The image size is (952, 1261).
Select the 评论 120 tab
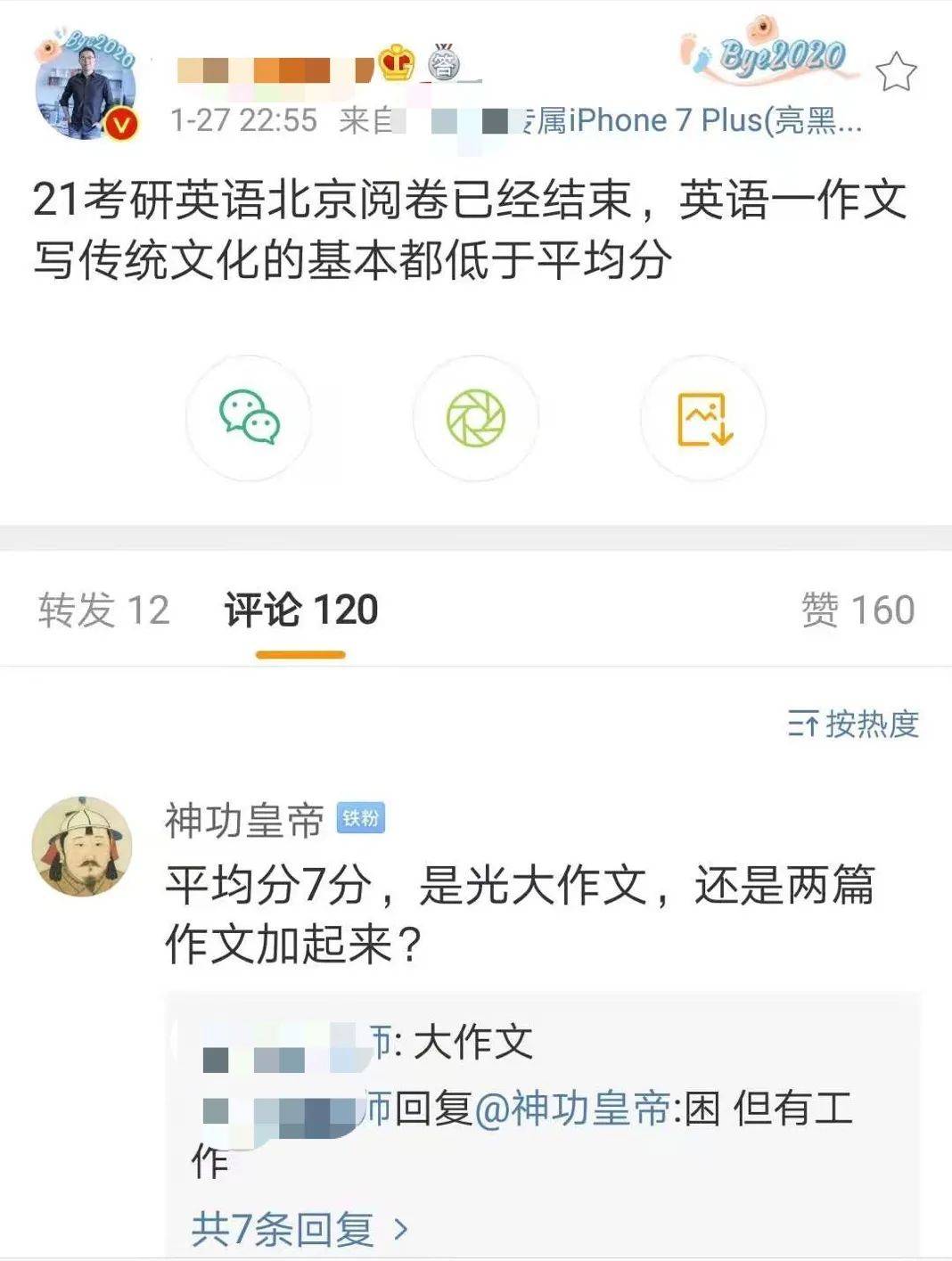pos(301,610)
